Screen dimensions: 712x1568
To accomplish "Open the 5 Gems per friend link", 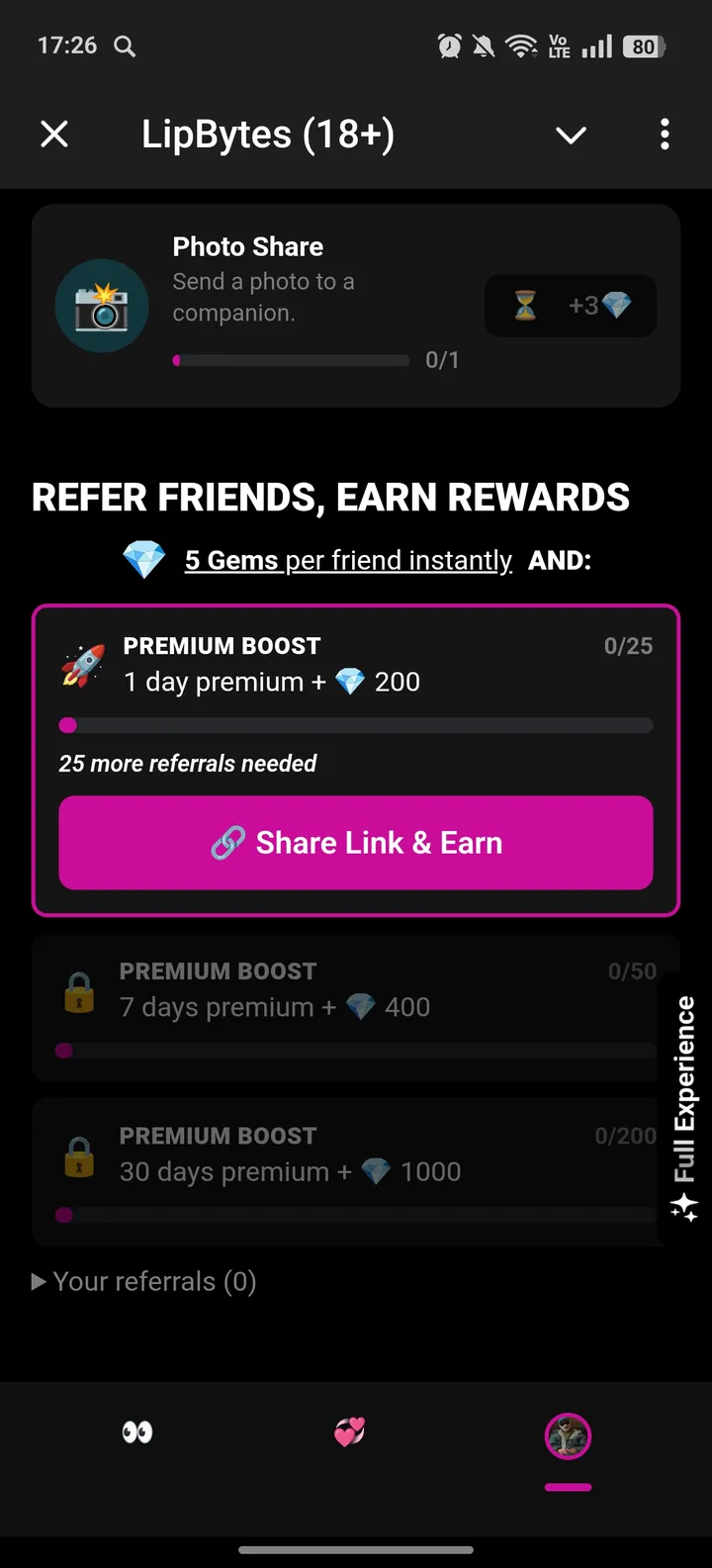I will [x=348, y=560].
